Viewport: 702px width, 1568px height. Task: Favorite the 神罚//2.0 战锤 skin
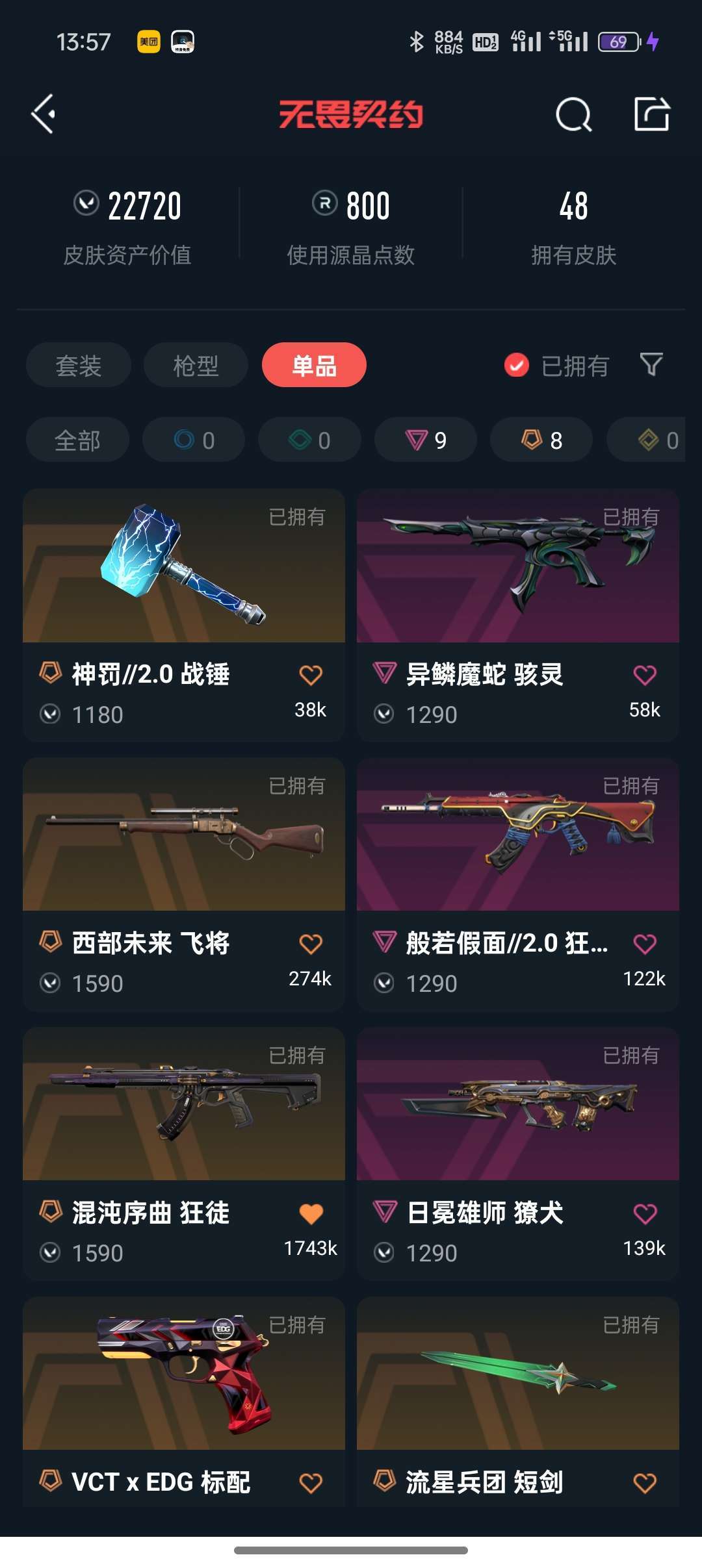tap(312, 674)
